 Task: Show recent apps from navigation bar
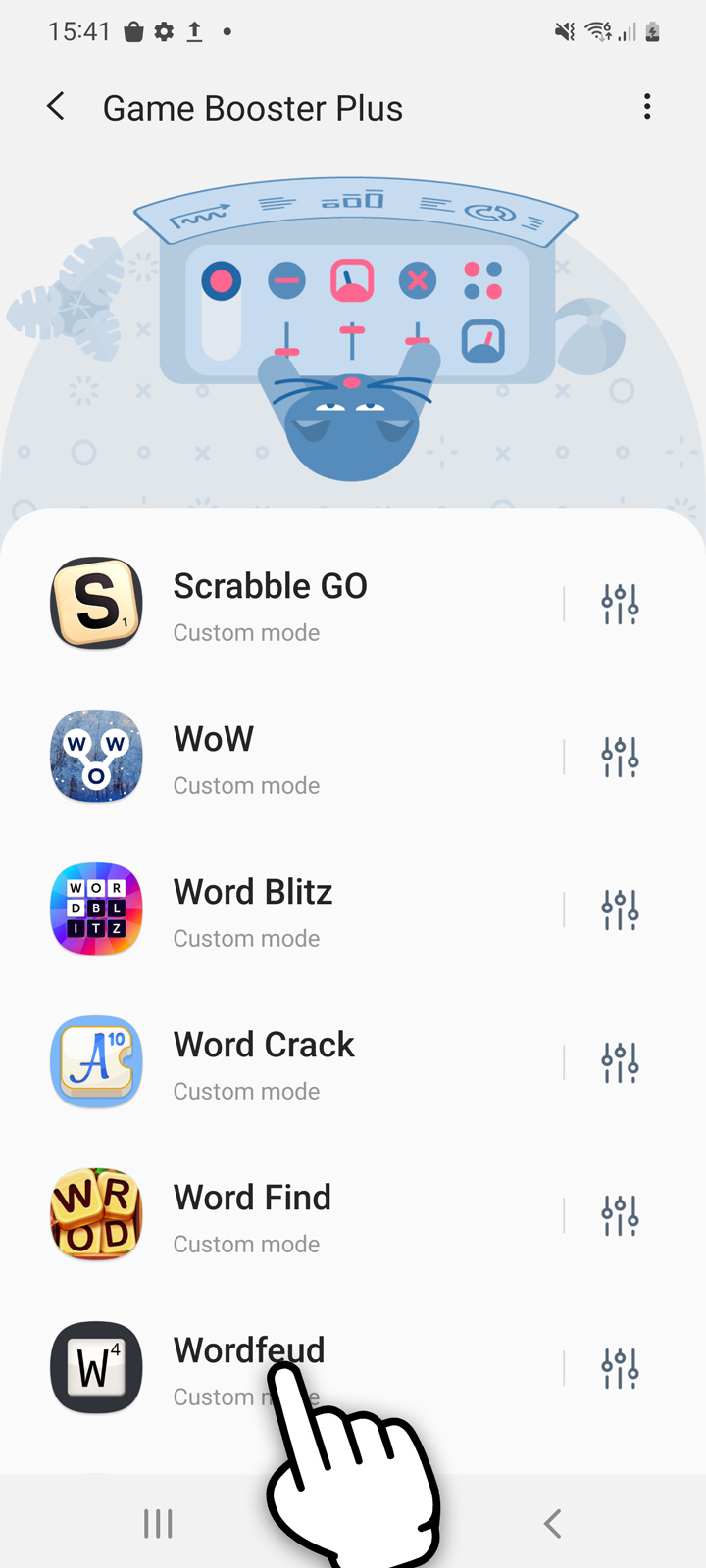coord(158,1523)
